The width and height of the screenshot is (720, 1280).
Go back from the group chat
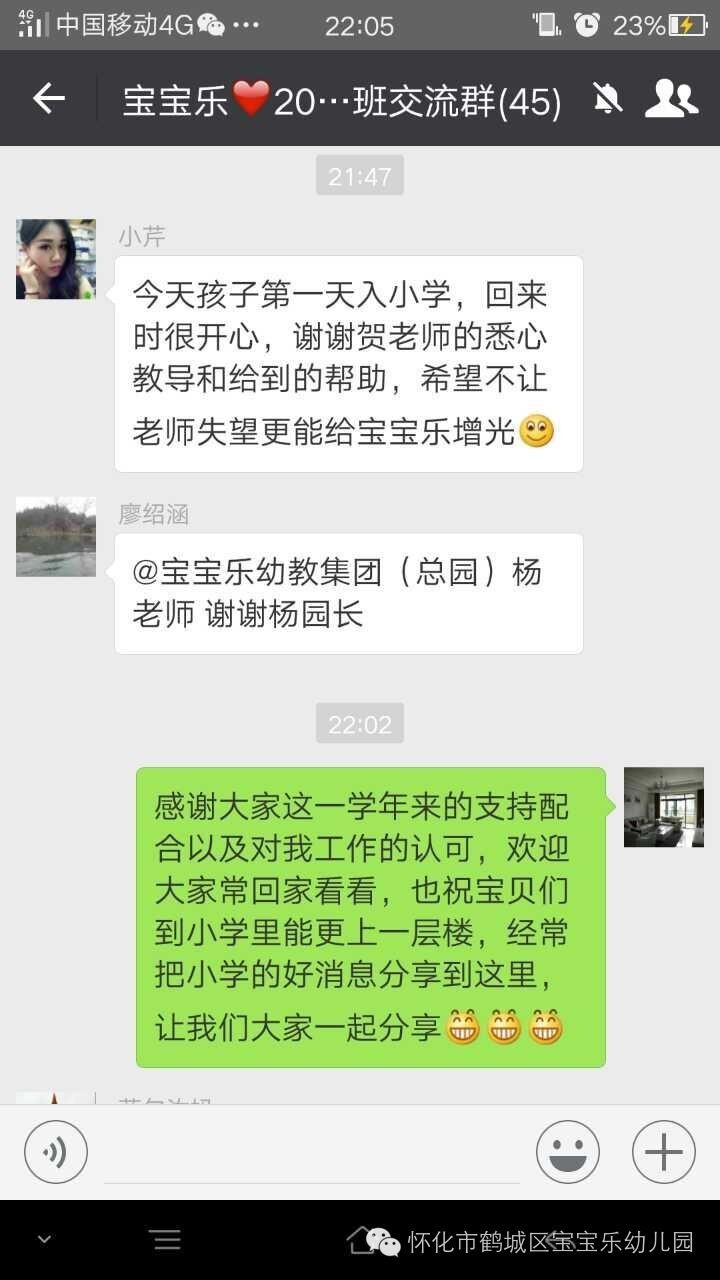point(48,98)
